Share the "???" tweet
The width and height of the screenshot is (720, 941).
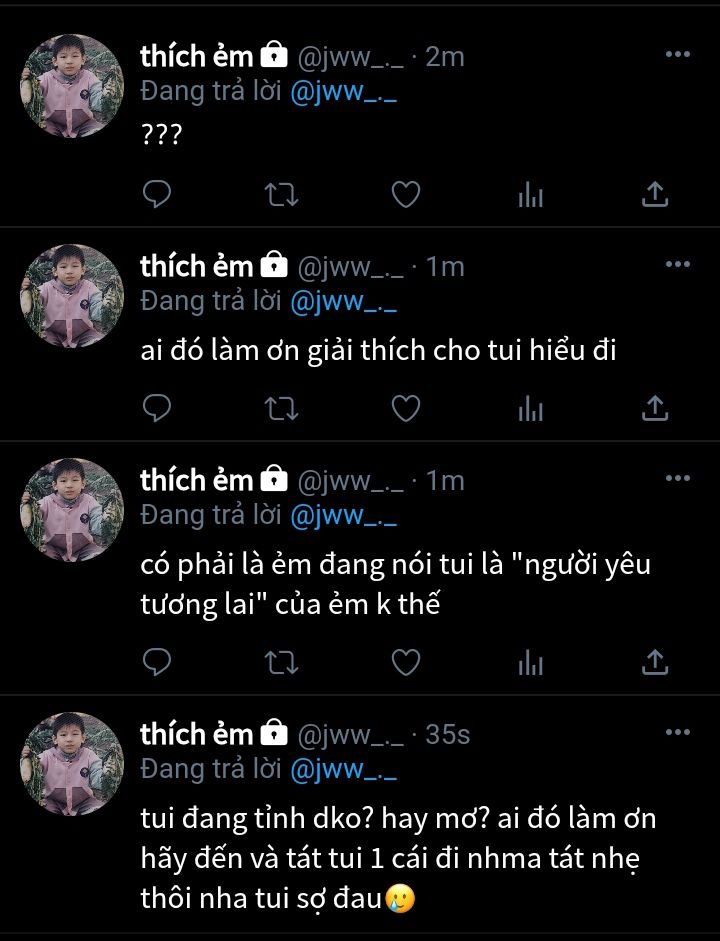tap(654, 194)
